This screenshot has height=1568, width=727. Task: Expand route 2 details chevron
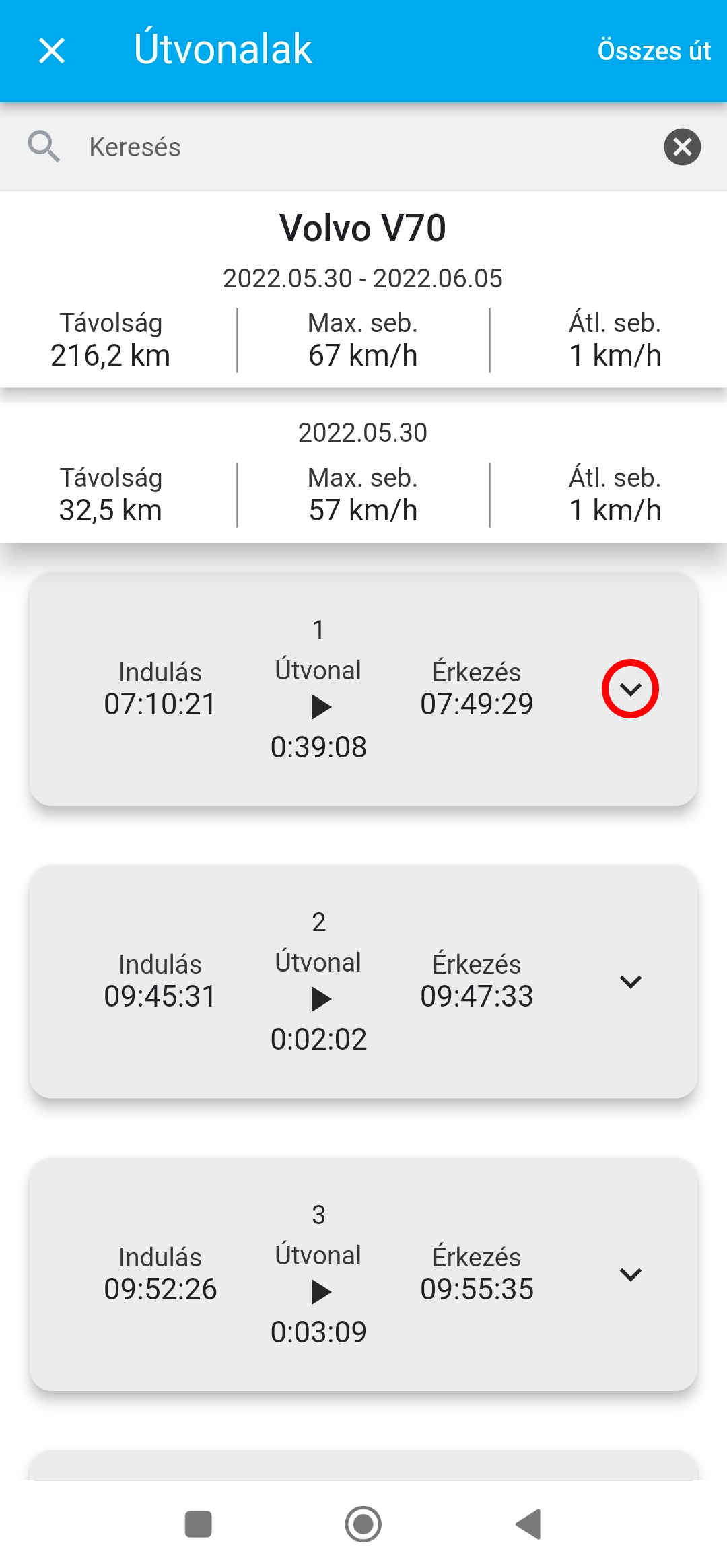click(630, 982)
